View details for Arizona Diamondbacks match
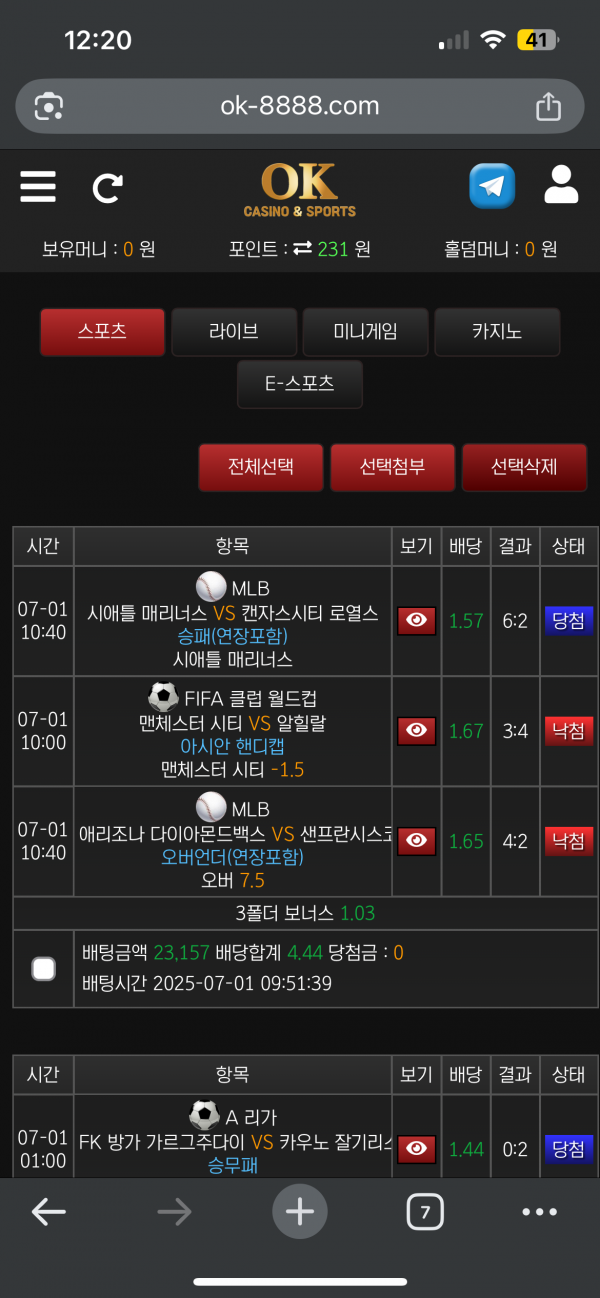This screenshot has width=600, height=1298. tap(416, 841)
